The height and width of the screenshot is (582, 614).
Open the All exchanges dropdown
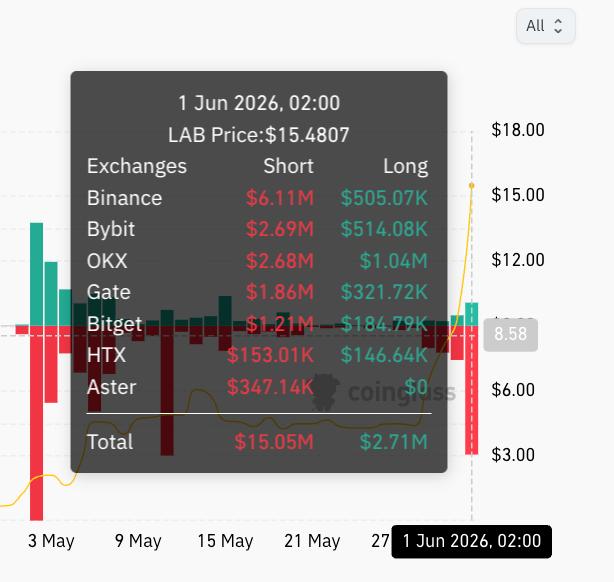coord(545,26)
